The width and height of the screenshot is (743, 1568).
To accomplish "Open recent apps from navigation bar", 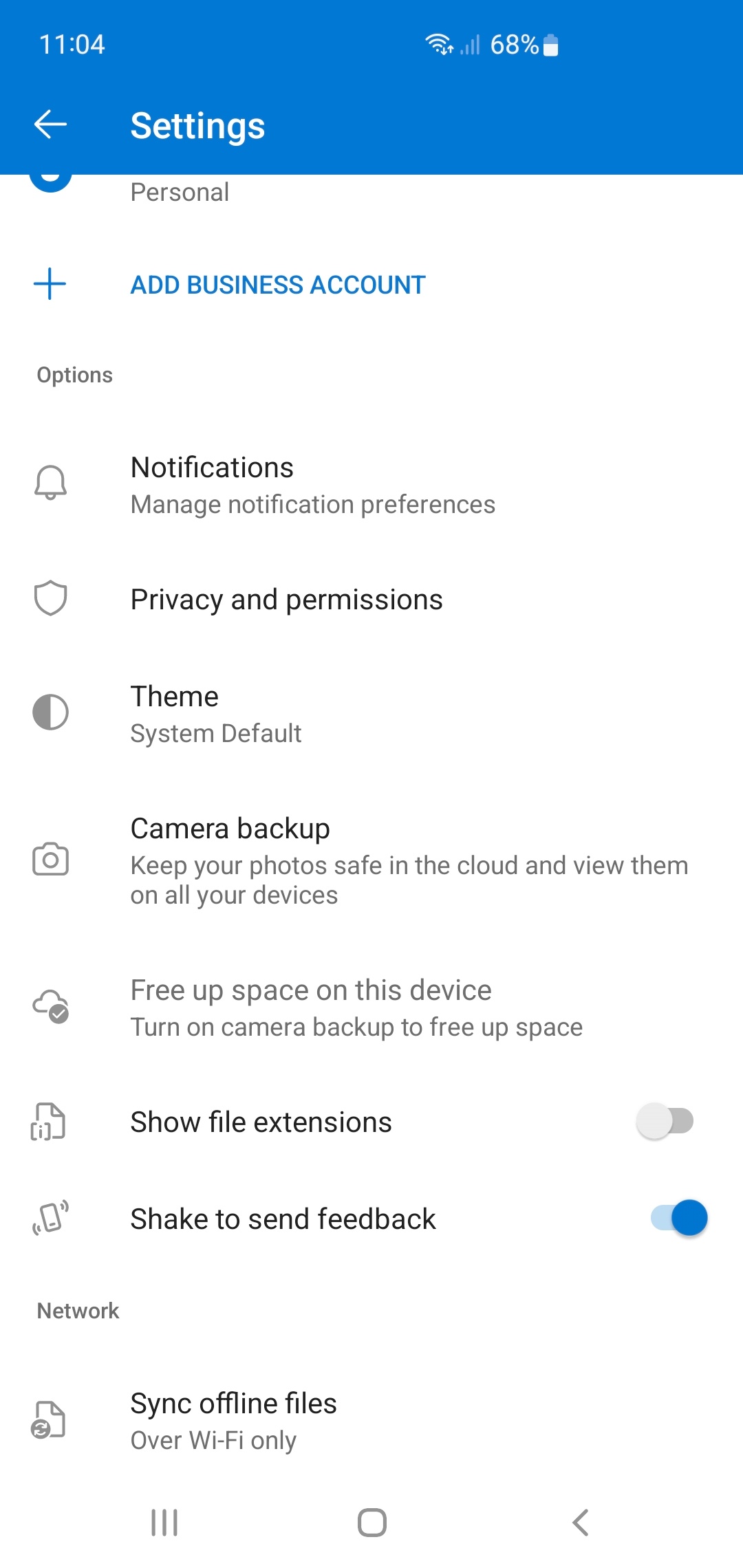I will (x=164, y=1523).
